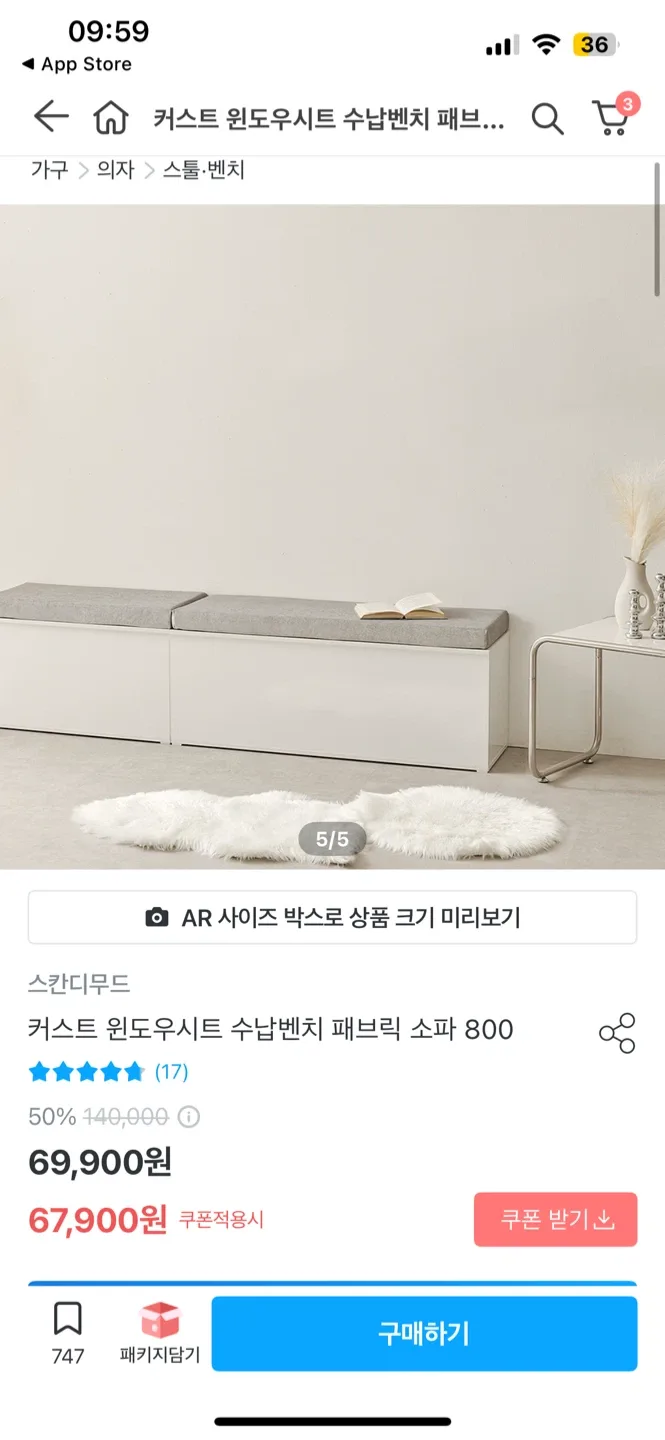The height and width of the screenshot is (1440, 665).
Task: Open the 스칸디무드 brand page
Action: point(79,983)
